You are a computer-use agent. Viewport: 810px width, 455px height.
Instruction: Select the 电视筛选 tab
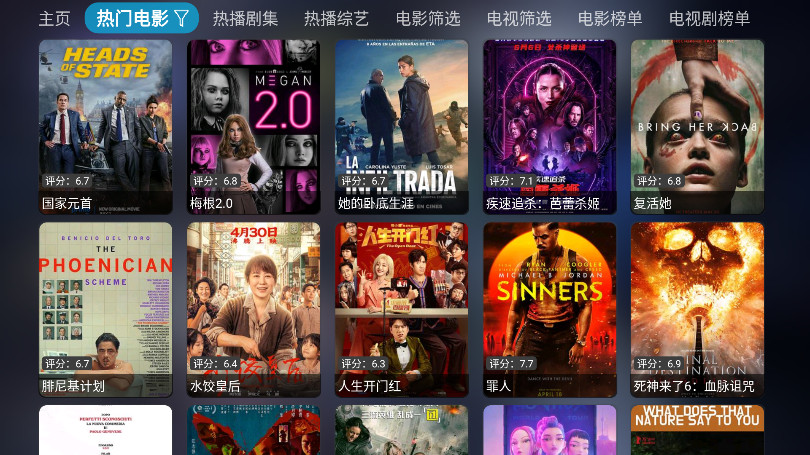click(x=519, y=18)
